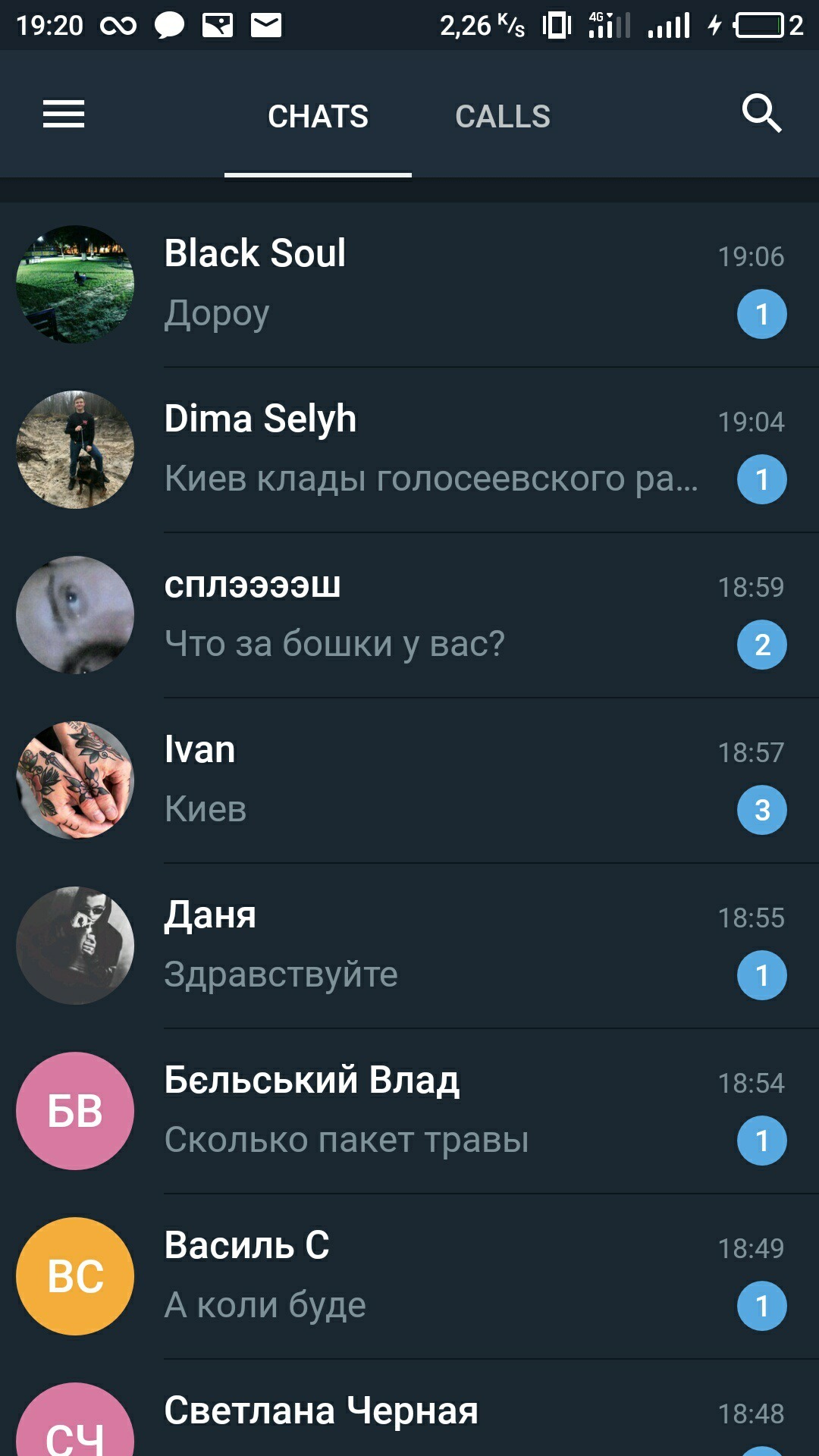Click Dima Selyh's avatar photo
This screenshot has height=1456, width=819.
(x=75, y=450)
